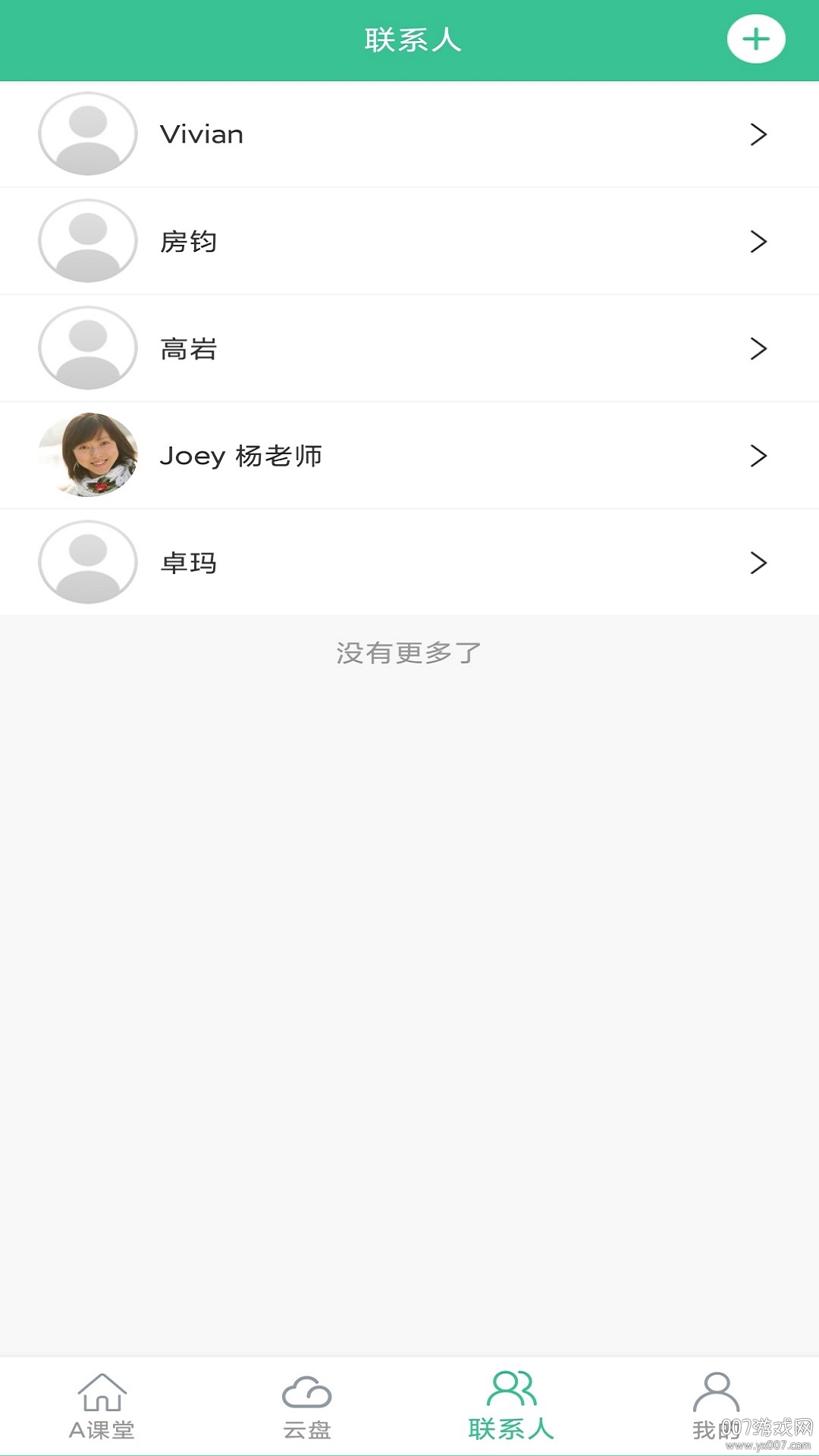This screenshot has height=1456, width=819.
Task: Click the 没有更多了 end-of-list text
Action: click(x=409, y=654)
